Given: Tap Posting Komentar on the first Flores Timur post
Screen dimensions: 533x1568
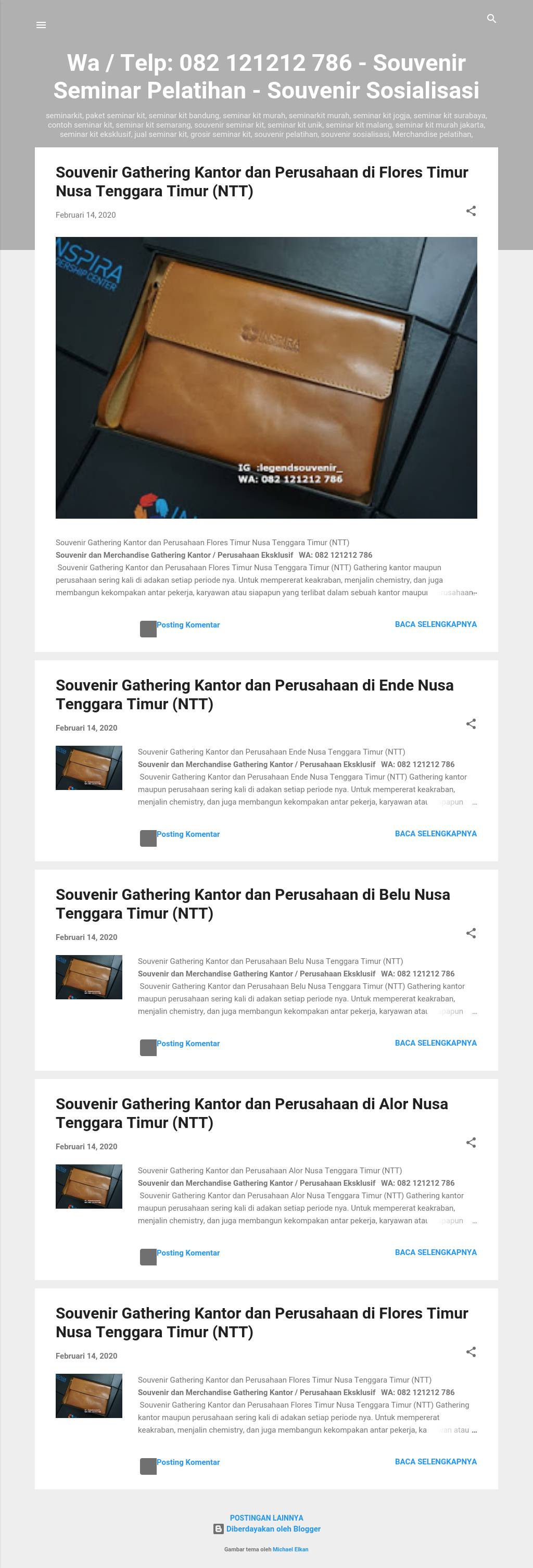Looking at the screenshot, I should 188,625.
